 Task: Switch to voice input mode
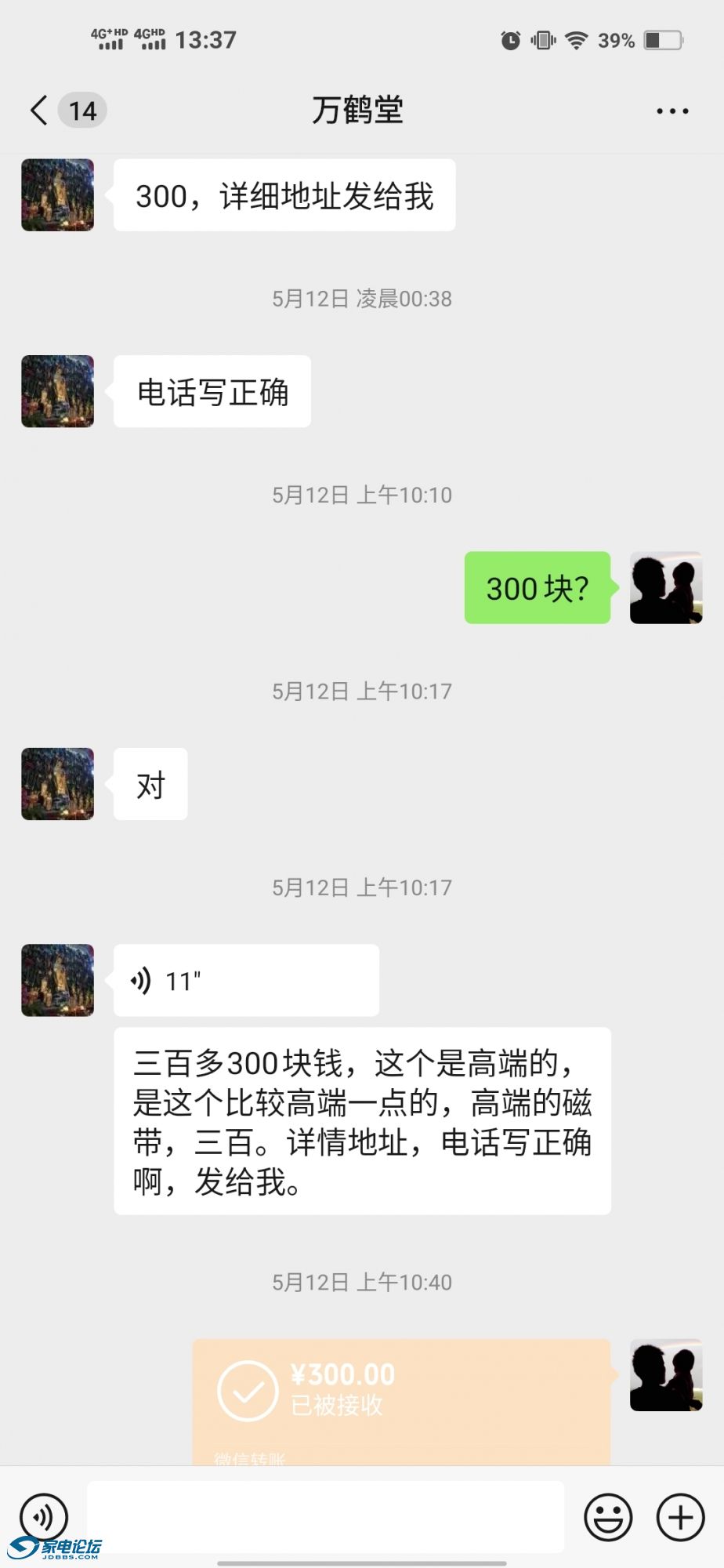coord(44,1516)
